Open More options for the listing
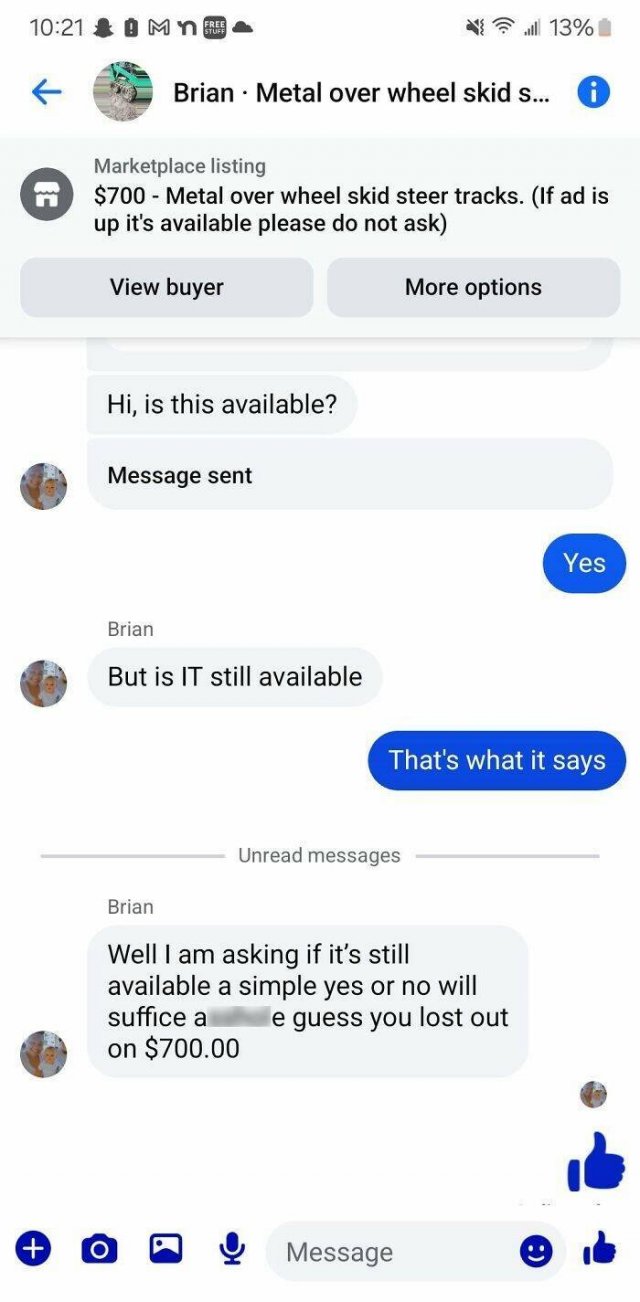 tap(473, 287)
